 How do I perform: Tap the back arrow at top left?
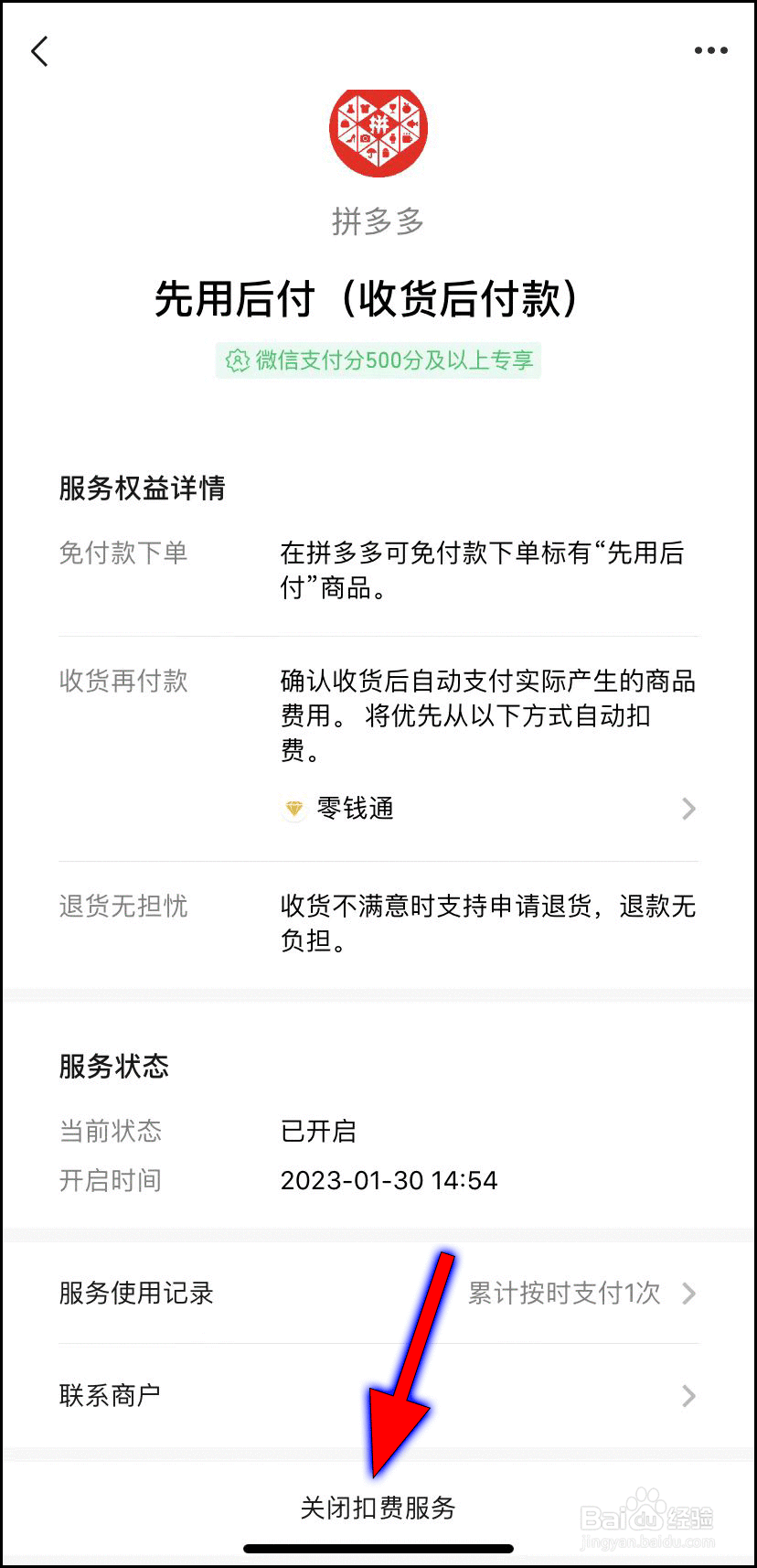pos(40,52)
